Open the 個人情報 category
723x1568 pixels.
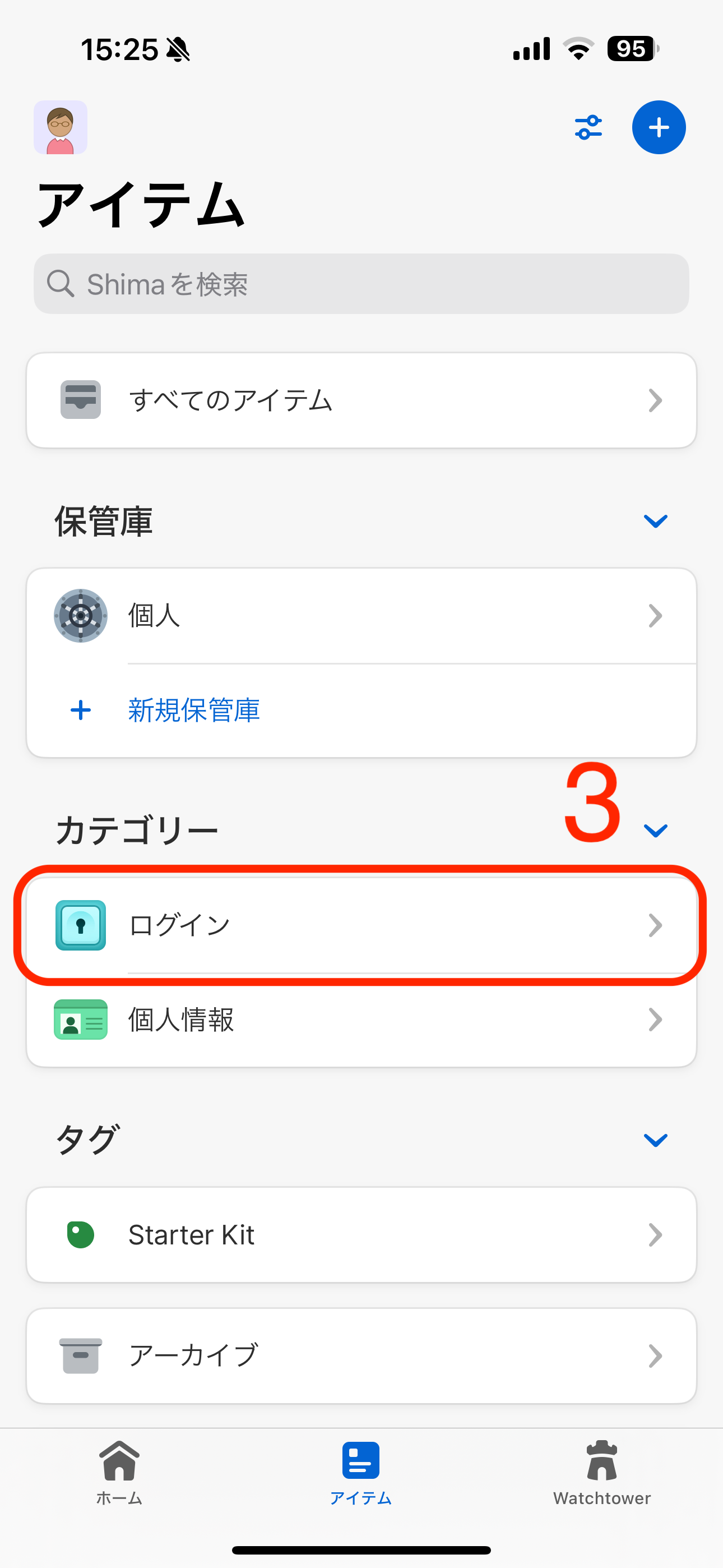[361, 1020]
